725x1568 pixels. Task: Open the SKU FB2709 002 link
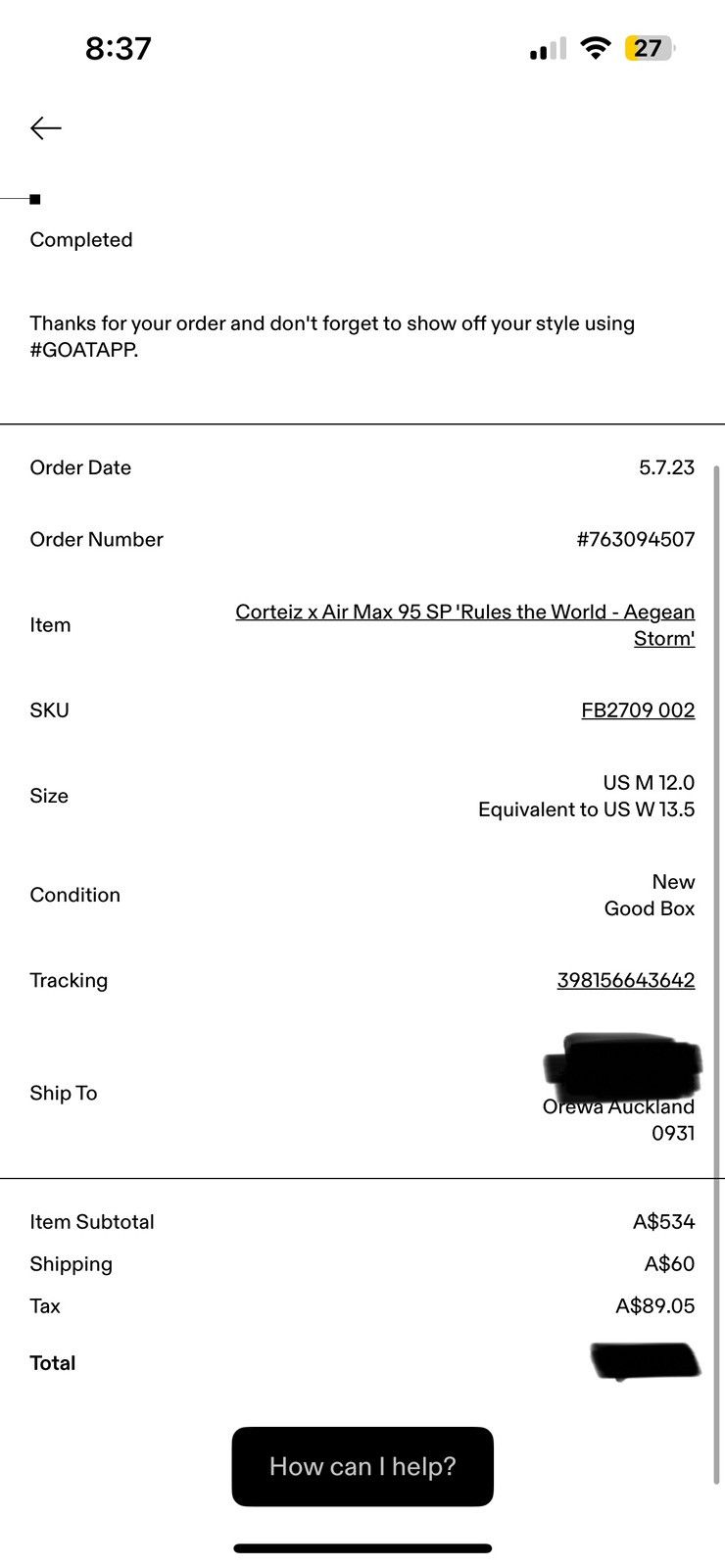[638, 710]
